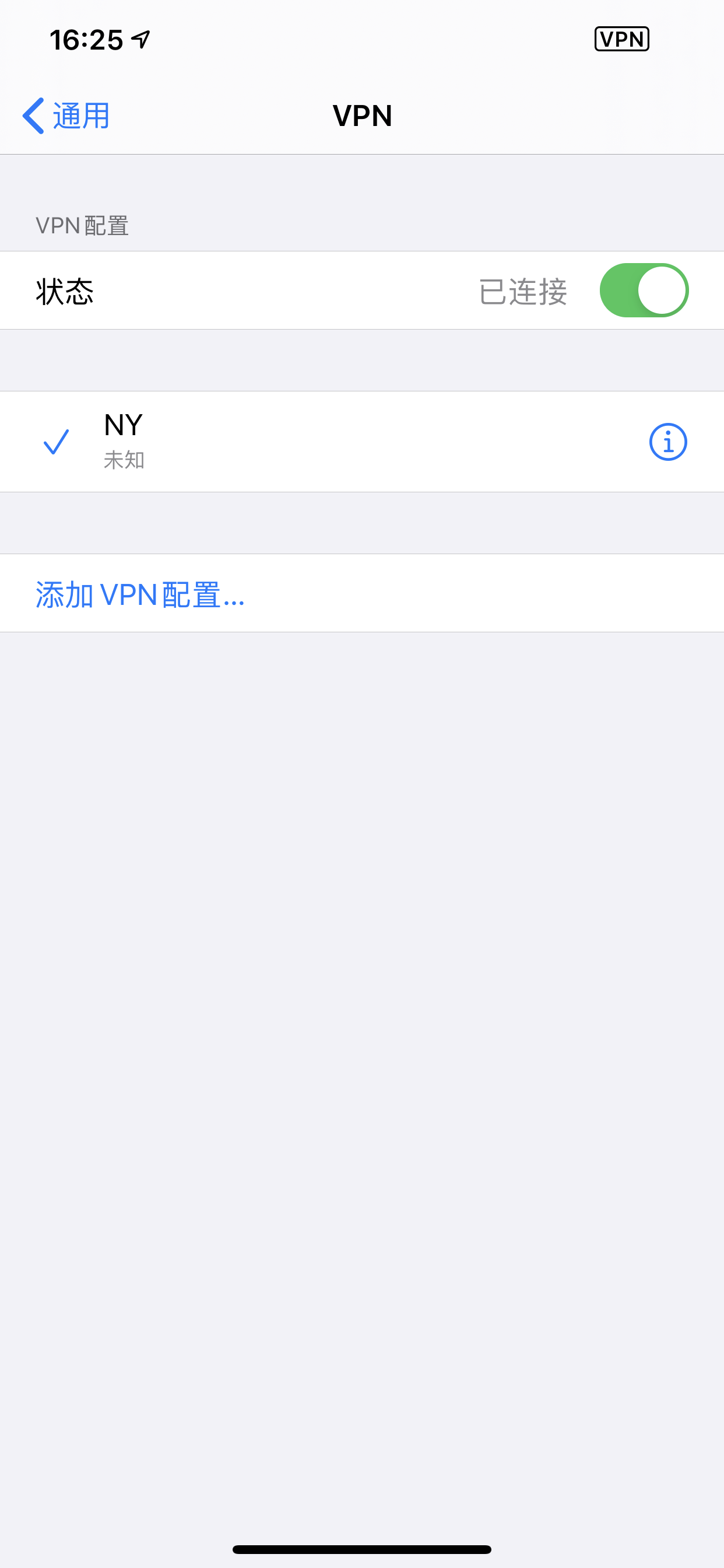
Task: Tap 添加 VPN 配置 to add configuration
Action: pyautogui.click(x=140, y=594)
